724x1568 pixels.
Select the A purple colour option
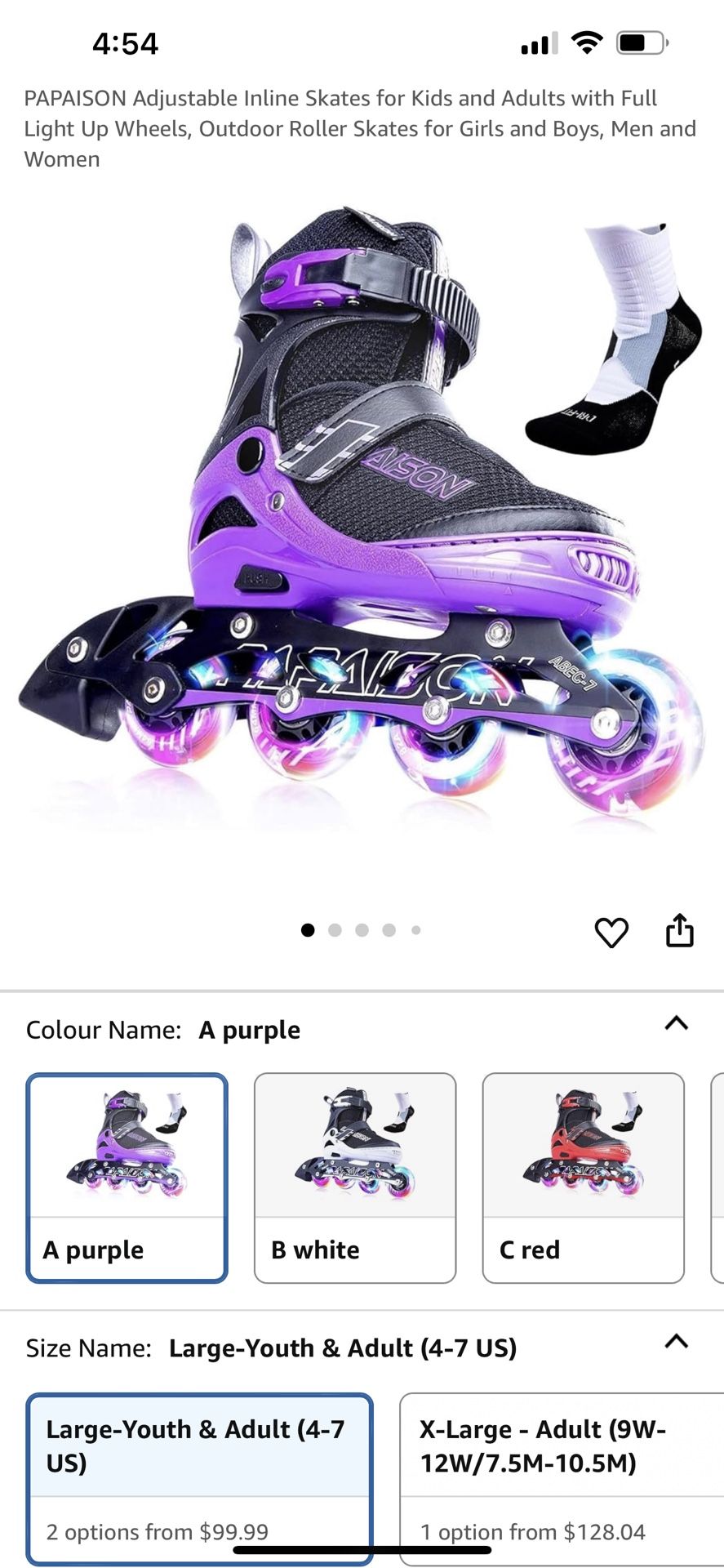pyautogui.click(x=127, y=1177)
